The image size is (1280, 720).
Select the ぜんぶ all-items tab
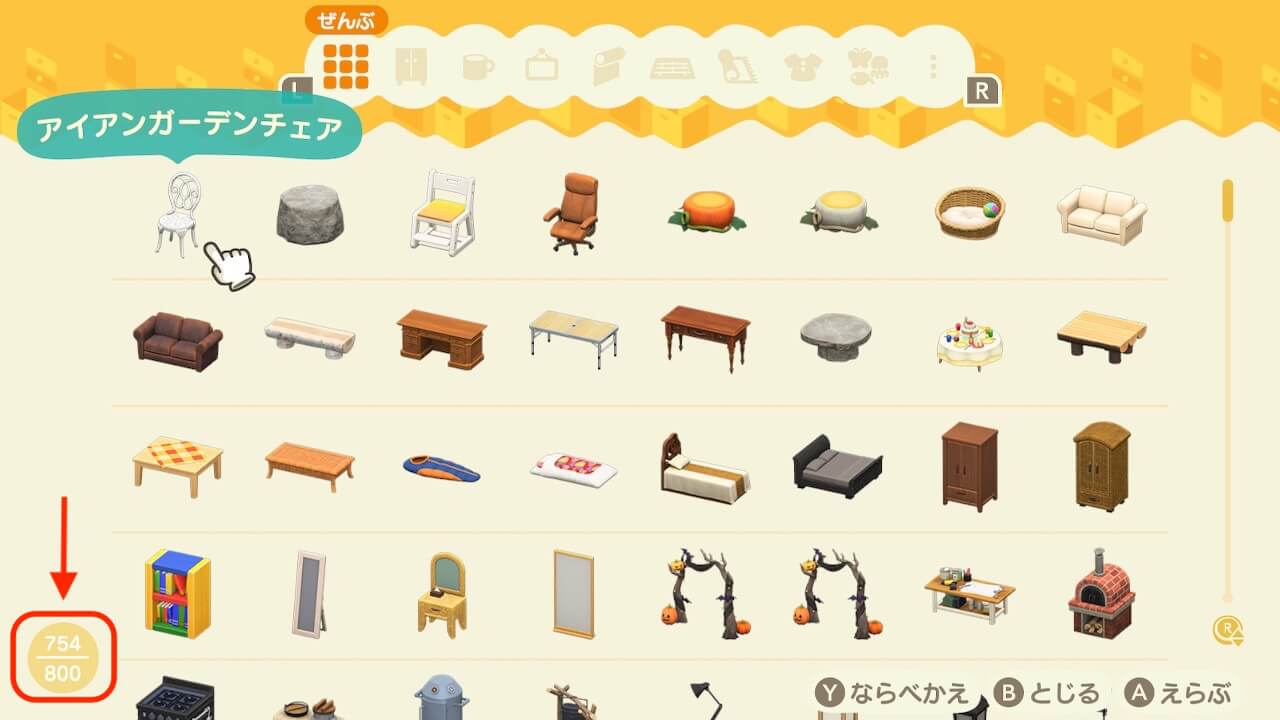coord(346,66)
